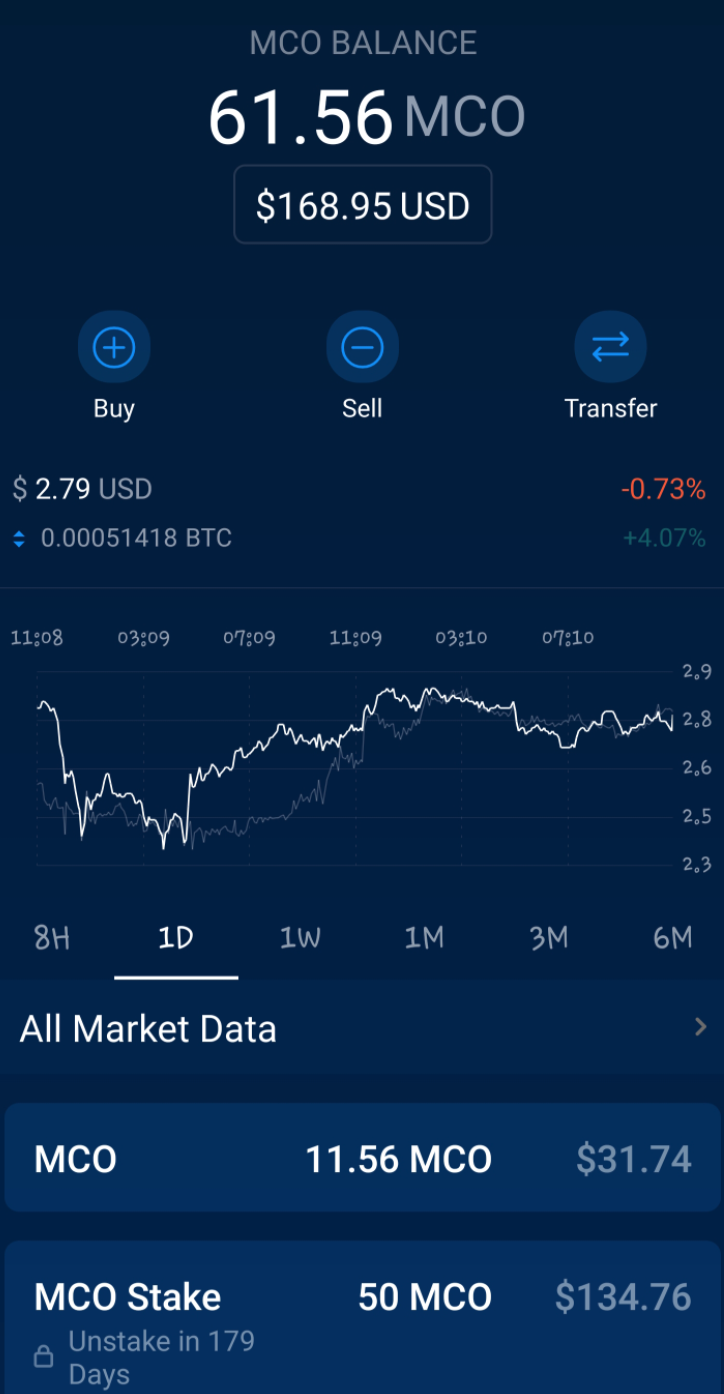Viewport: 724px width, 1394px height.
Task: Show the 1M chart range
Action: pos(424,938)
